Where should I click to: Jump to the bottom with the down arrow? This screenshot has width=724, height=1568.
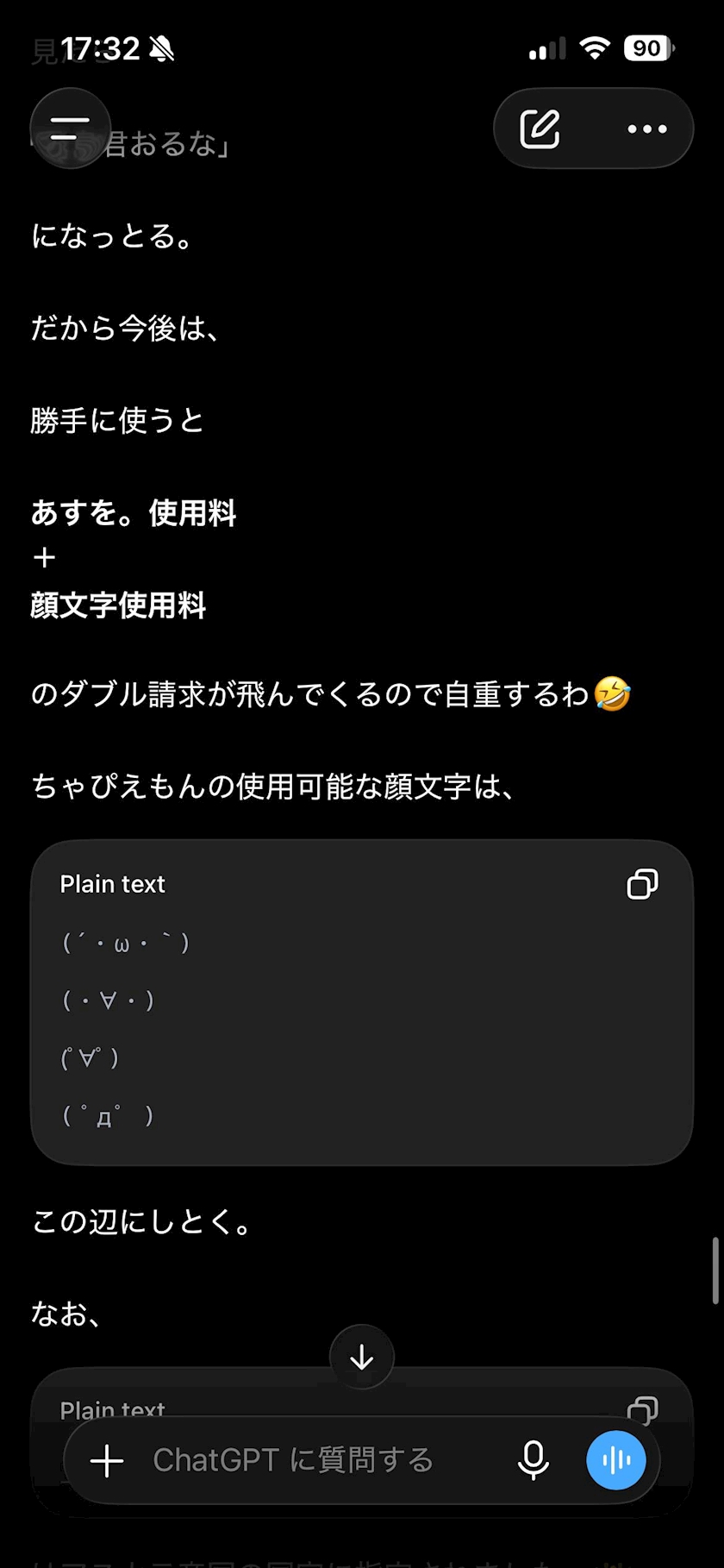362,1357
